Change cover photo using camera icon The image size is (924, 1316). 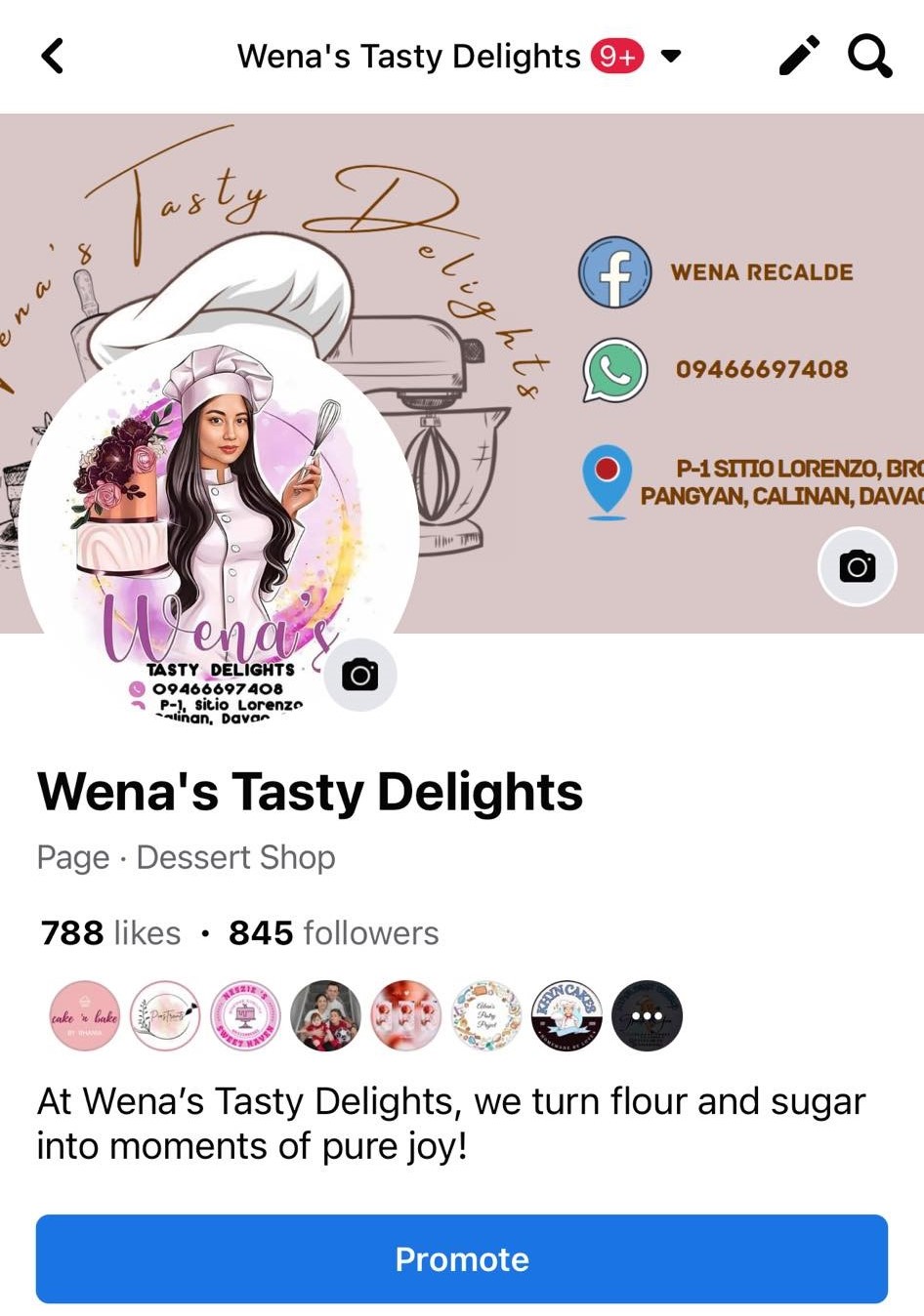pos(857,566)
